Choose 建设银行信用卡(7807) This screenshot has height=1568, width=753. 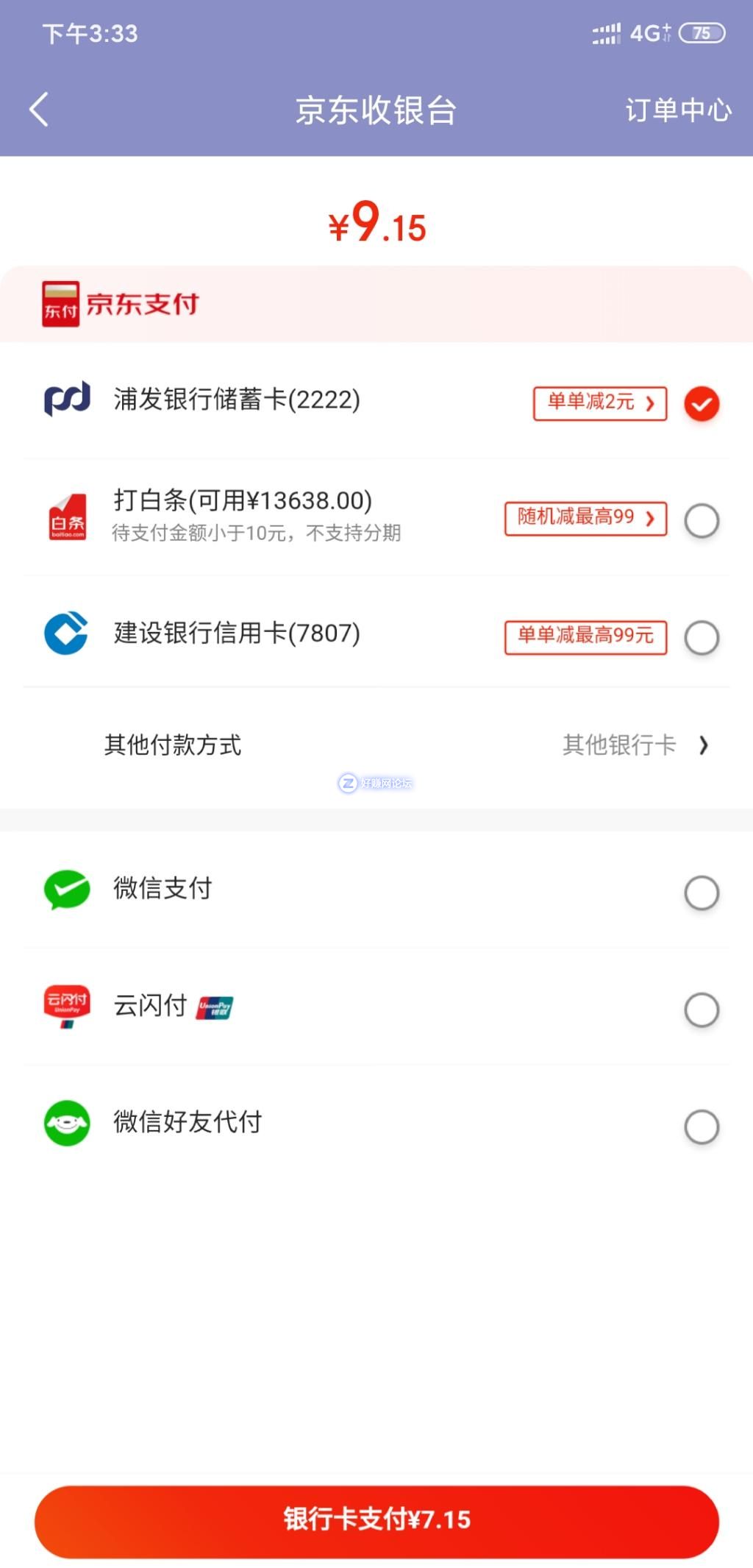point(701,637)
